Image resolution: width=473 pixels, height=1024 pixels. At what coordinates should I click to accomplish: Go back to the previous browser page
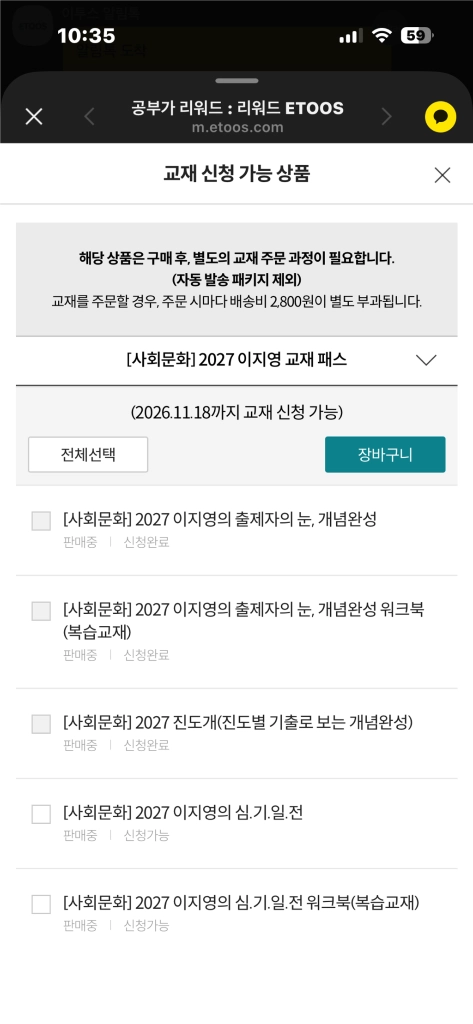coord(90,116)
